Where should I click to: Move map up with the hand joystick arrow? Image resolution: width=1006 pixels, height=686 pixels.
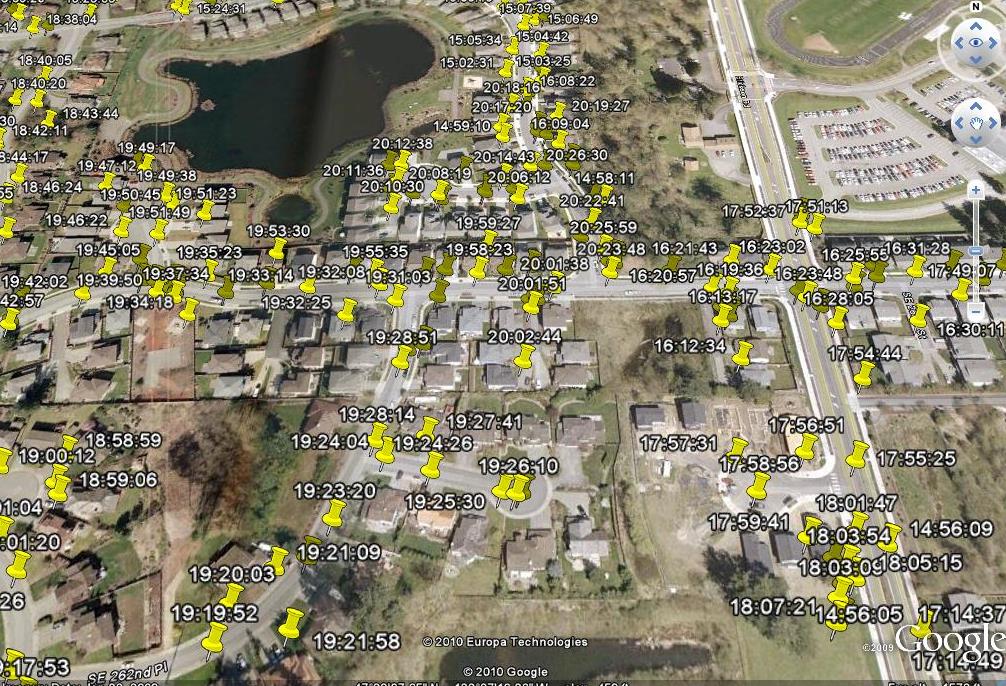pyautogui.click(x=975, y=106)
